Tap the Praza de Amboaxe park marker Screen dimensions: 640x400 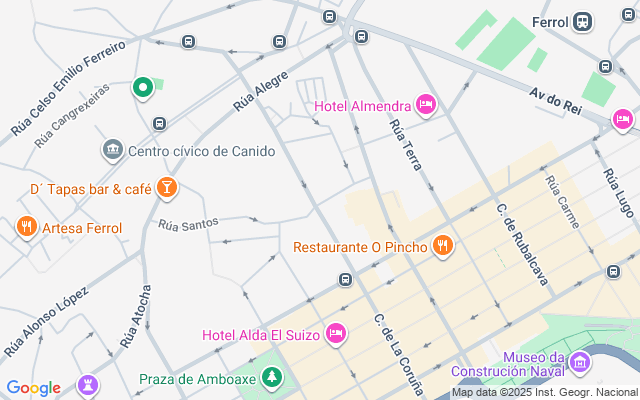(270, 378)
